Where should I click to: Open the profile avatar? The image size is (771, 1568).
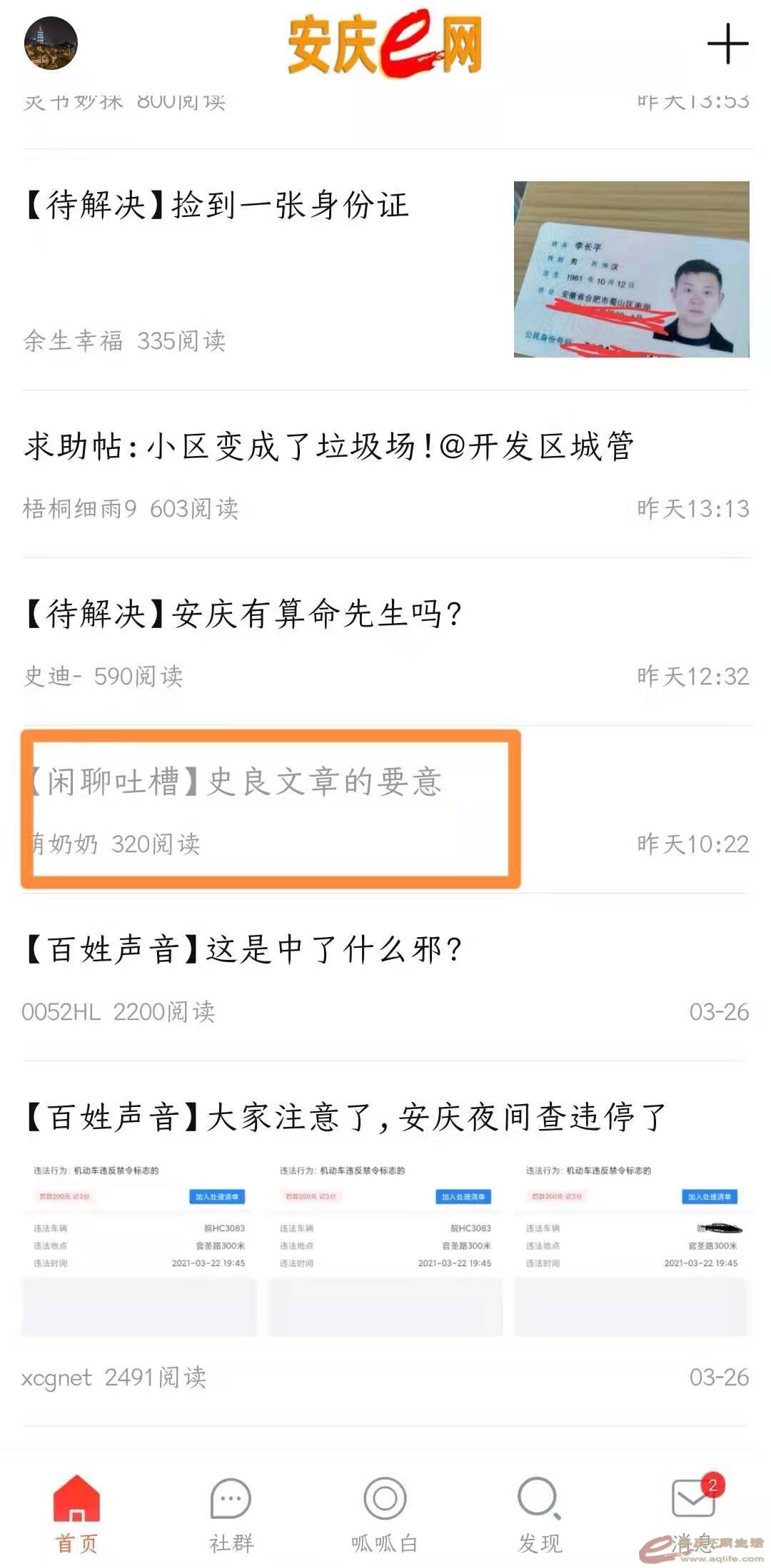click(51, 44)
